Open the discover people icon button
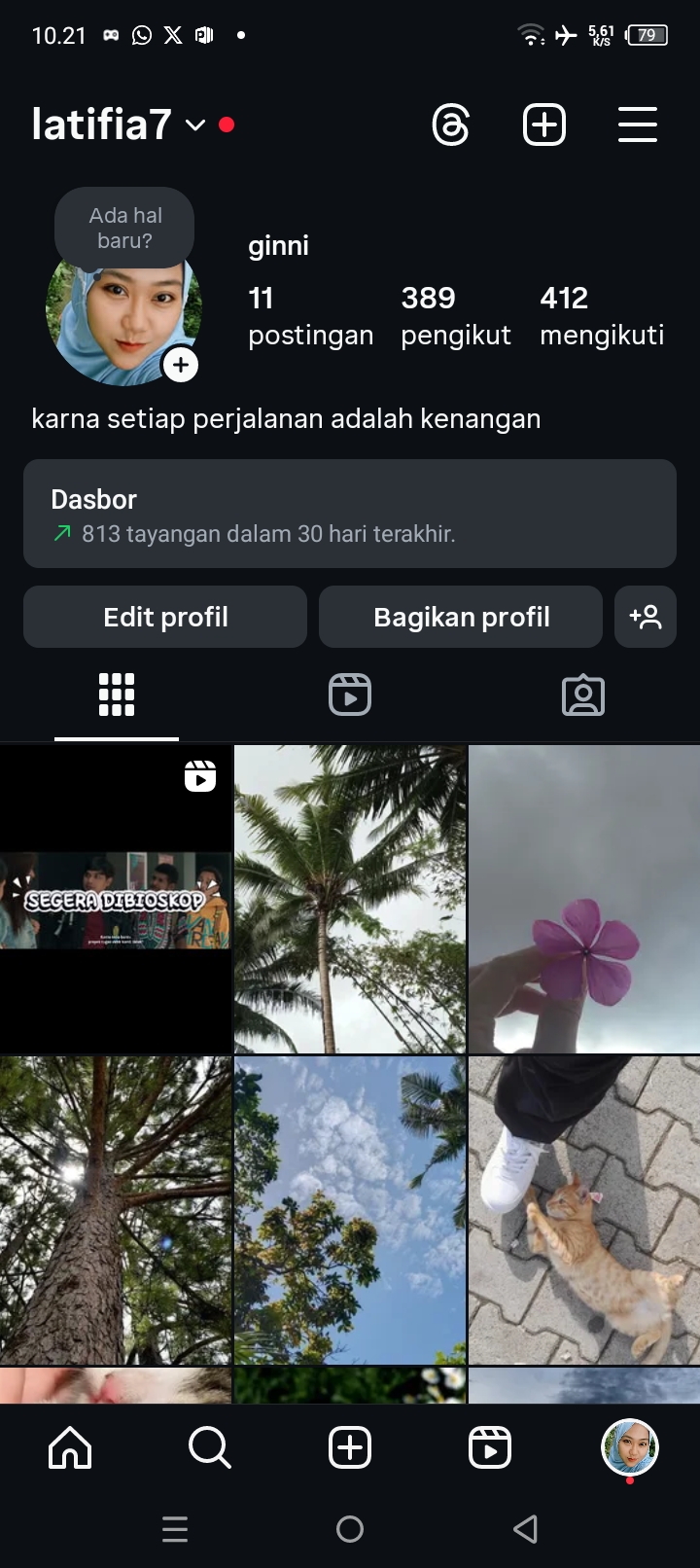The image size is (700, 1568). [x=646, y=617]
